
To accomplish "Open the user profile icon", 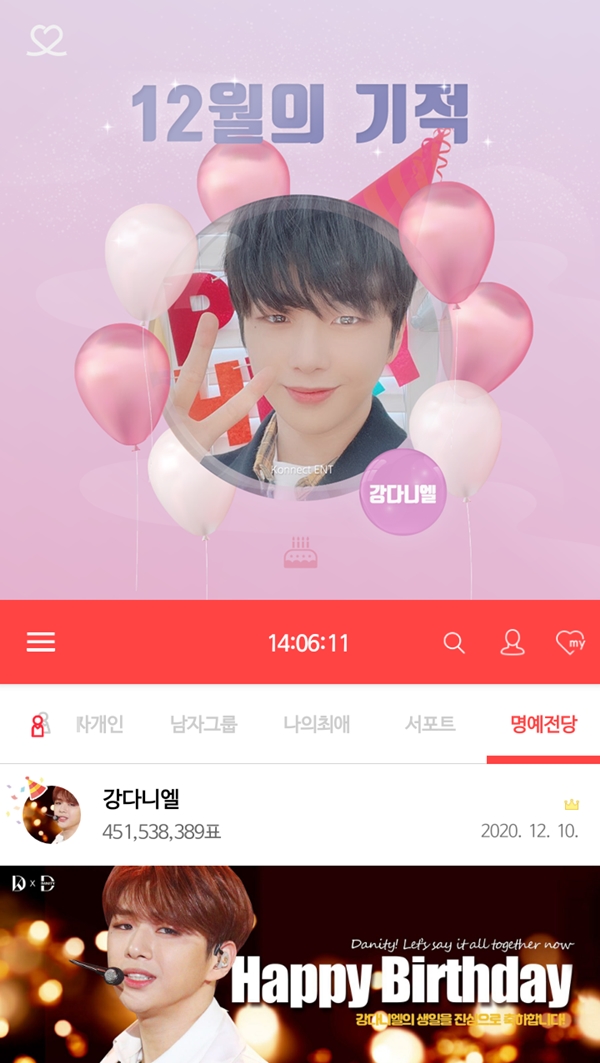I will click(512, 642).
